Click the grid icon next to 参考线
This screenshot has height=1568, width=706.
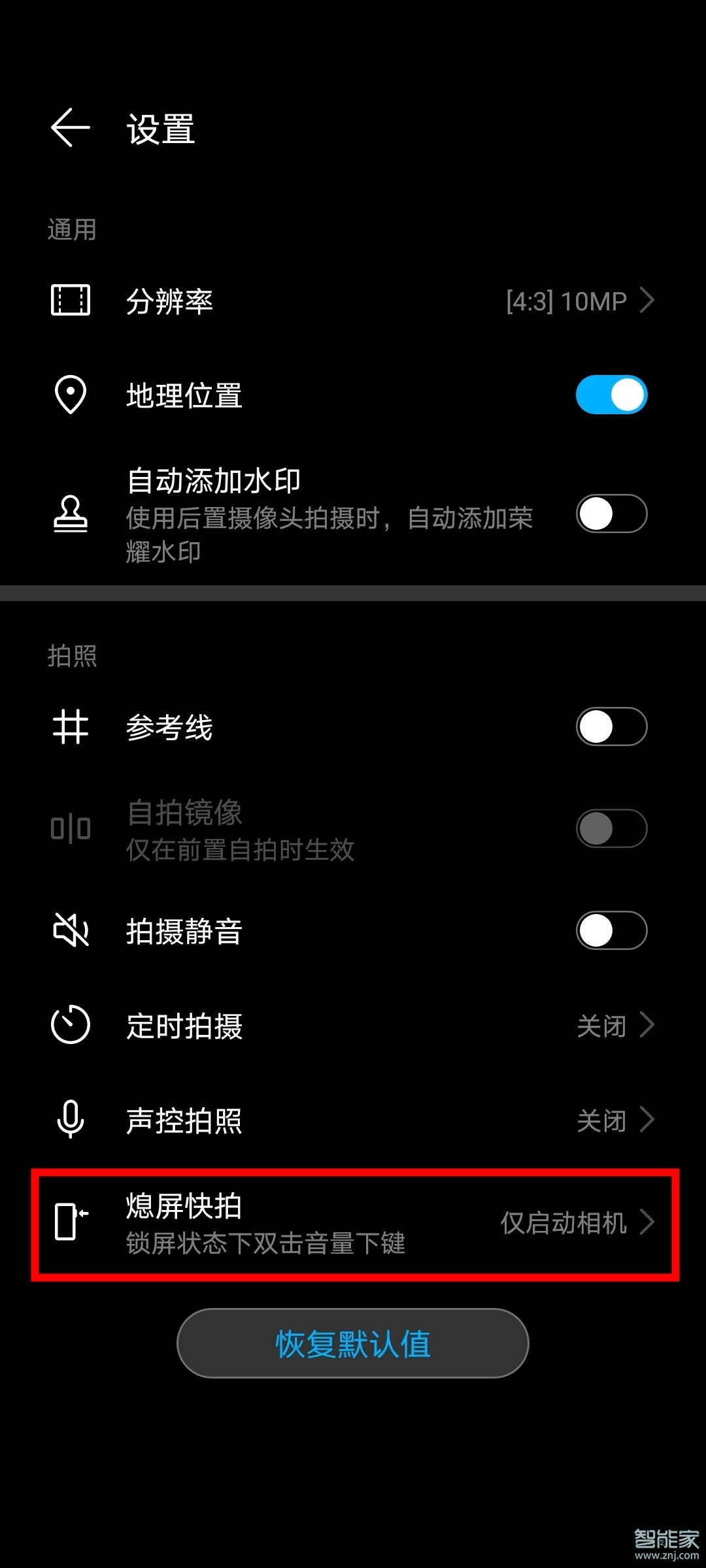[x=71, y=727]
